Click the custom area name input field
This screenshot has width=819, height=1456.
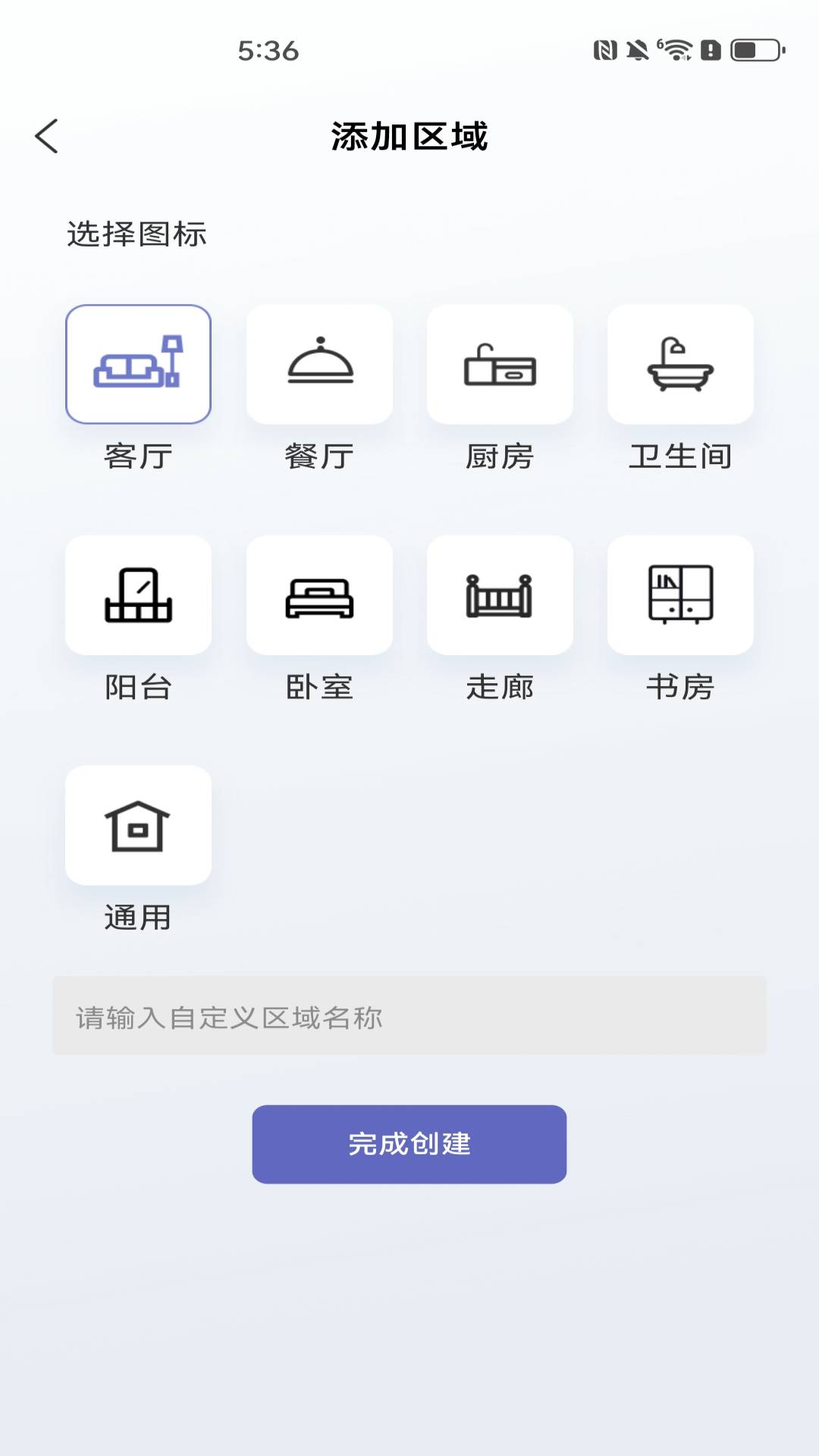[x=409, y=1018]
